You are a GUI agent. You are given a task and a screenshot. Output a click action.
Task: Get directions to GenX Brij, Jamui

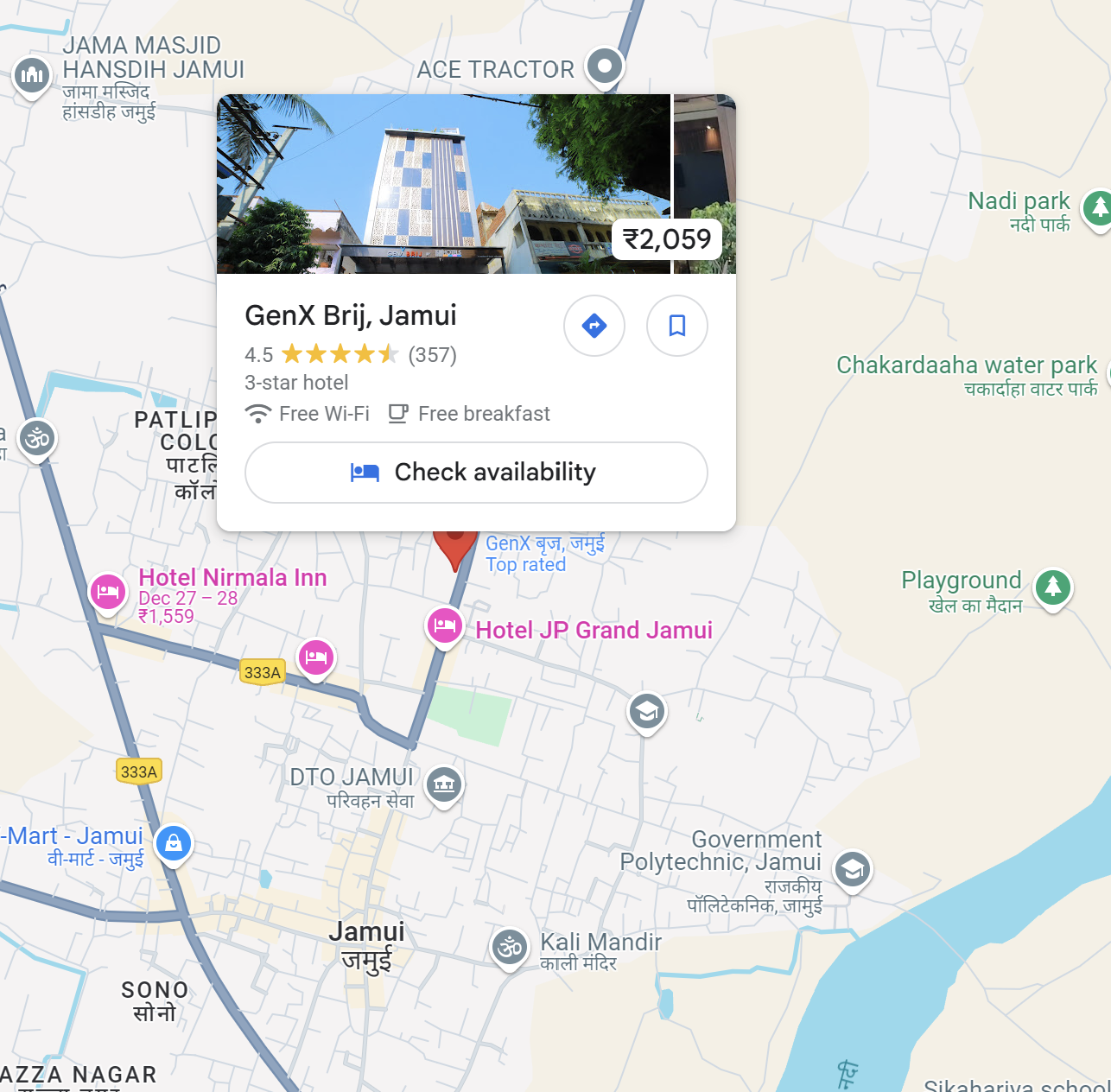pos(594,326)
